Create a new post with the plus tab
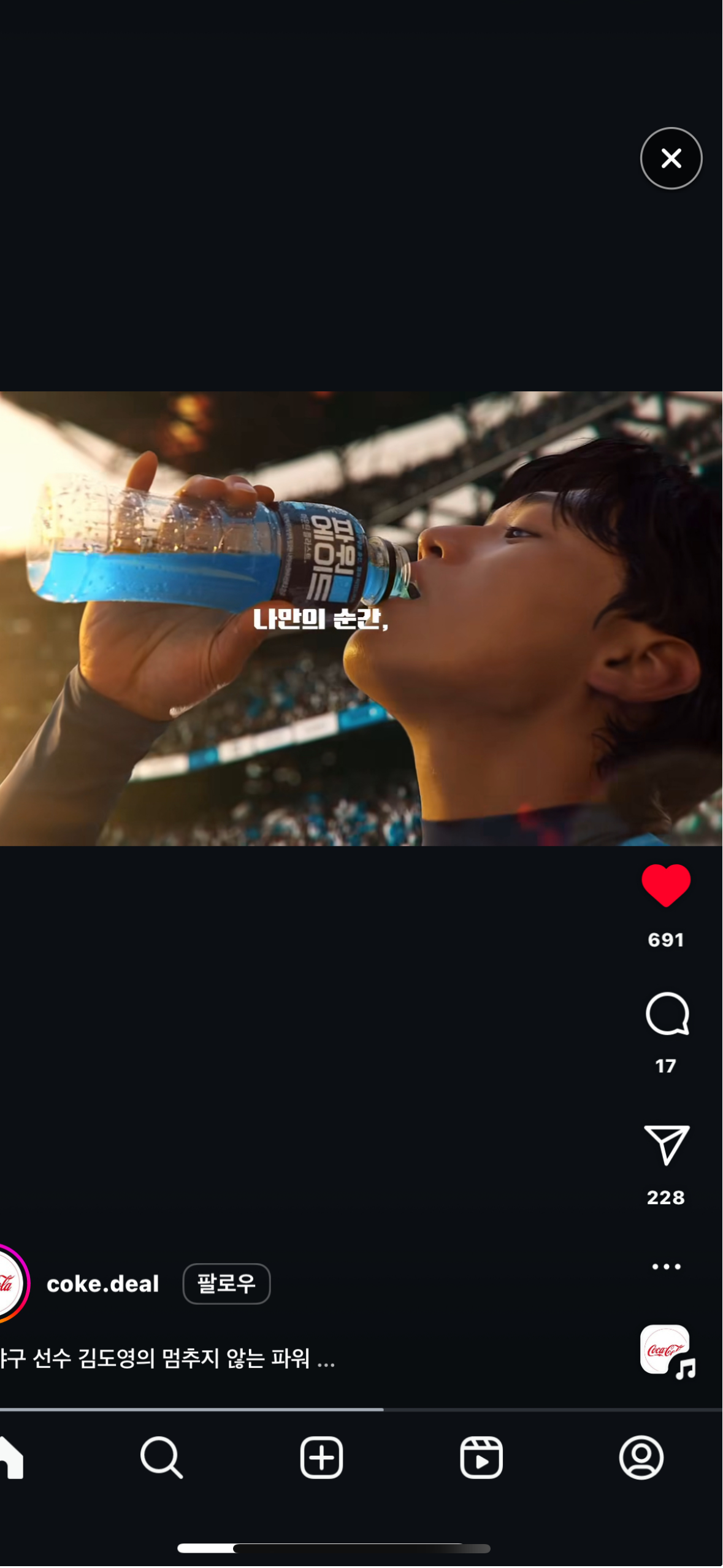Screen dimensions: 723x1568 click(x=321, y=1458)
